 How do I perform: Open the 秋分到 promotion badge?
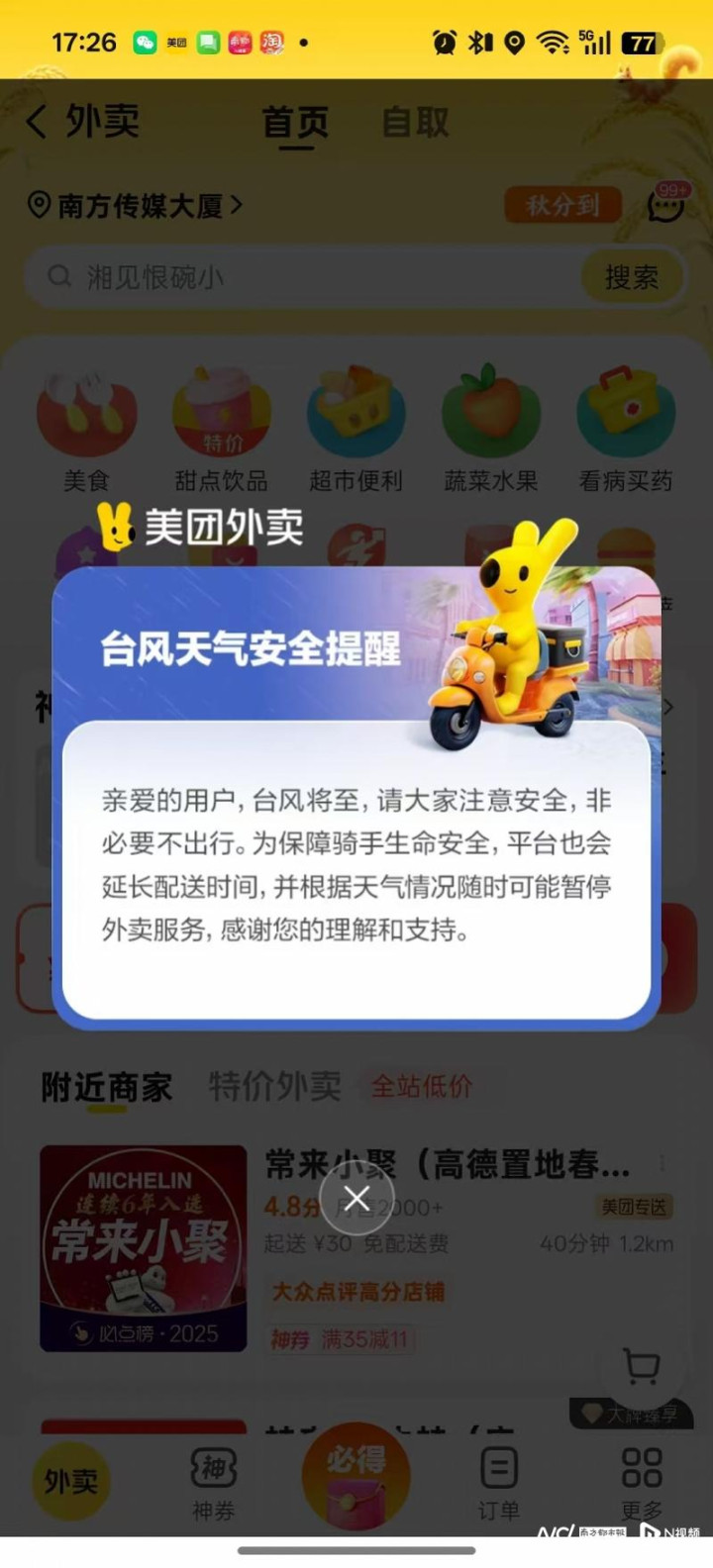coord(562,205)
